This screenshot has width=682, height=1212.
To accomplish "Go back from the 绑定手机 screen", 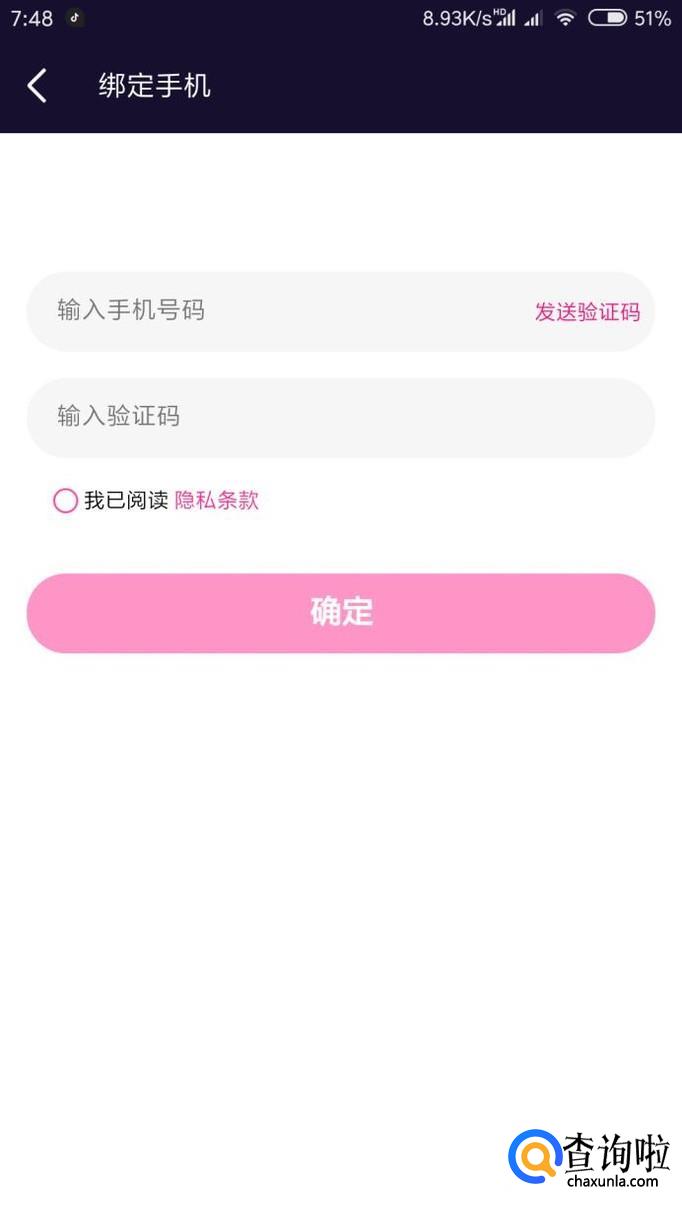I will point(37,86).
